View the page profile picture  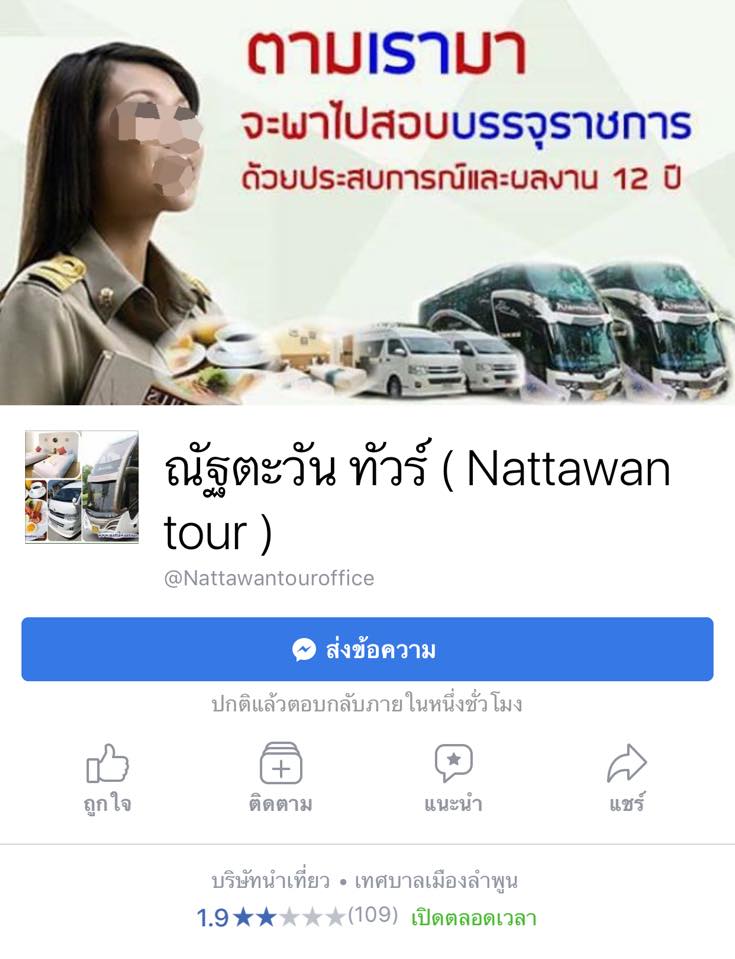(81, 487)
